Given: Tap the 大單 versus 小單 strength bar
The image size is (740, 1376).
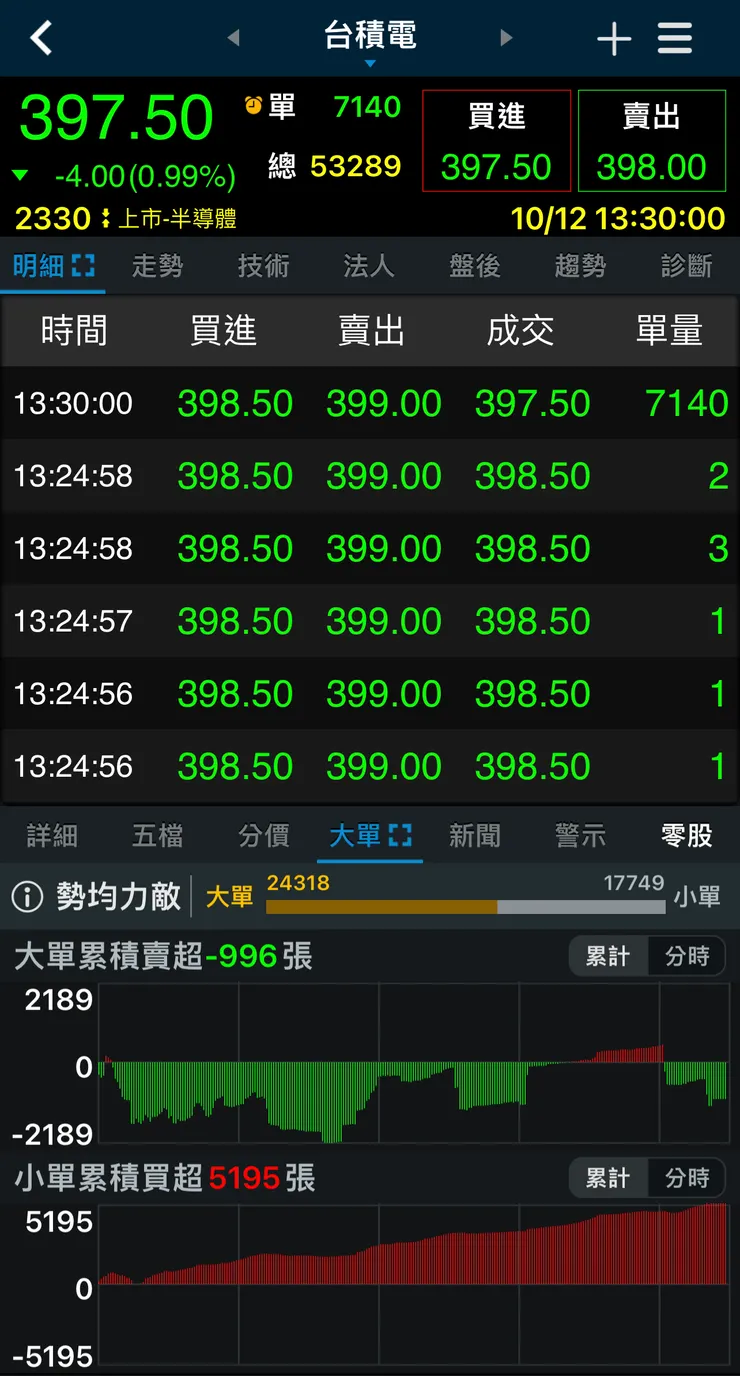Looking at the screenshot, I should coord(467,907).
